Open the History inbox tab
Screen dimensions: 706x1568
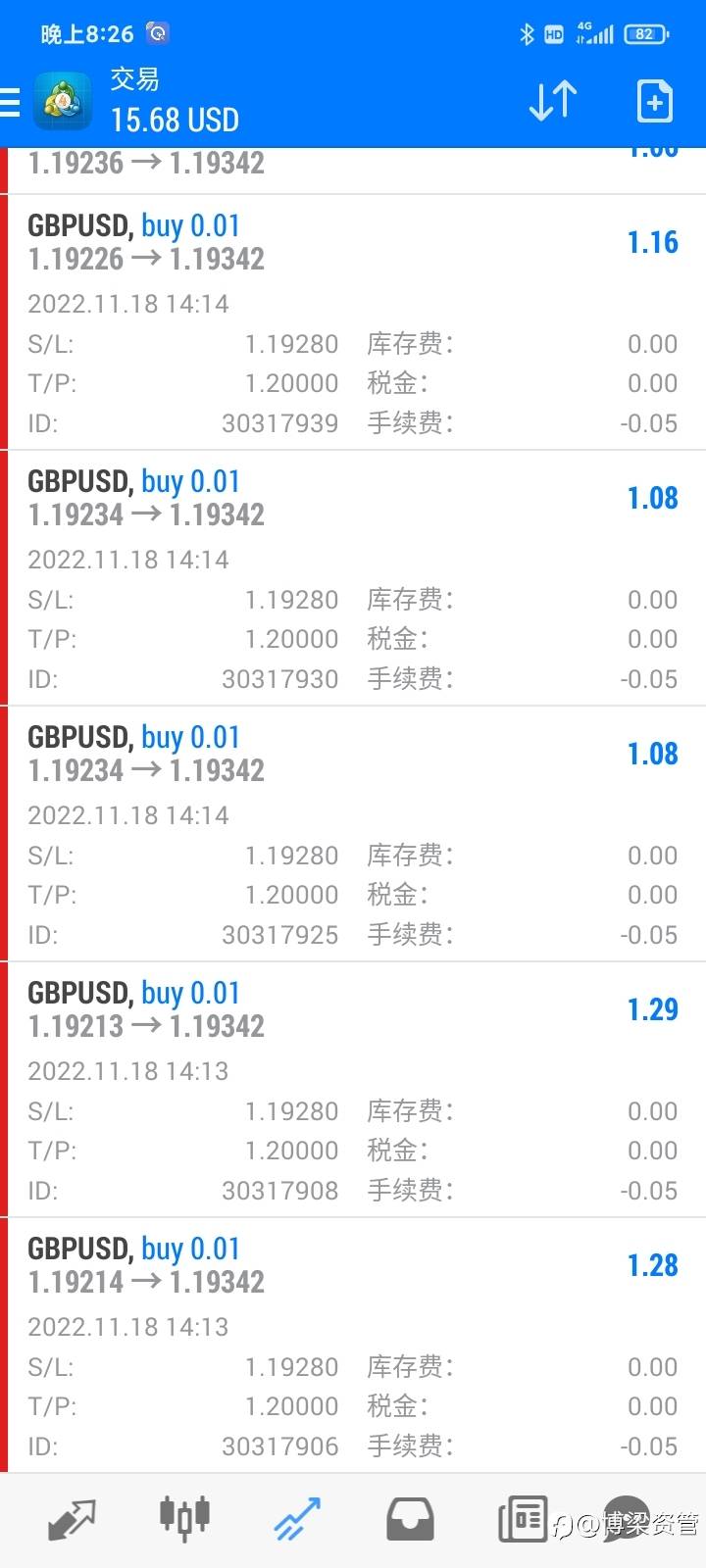[410, 1519]
